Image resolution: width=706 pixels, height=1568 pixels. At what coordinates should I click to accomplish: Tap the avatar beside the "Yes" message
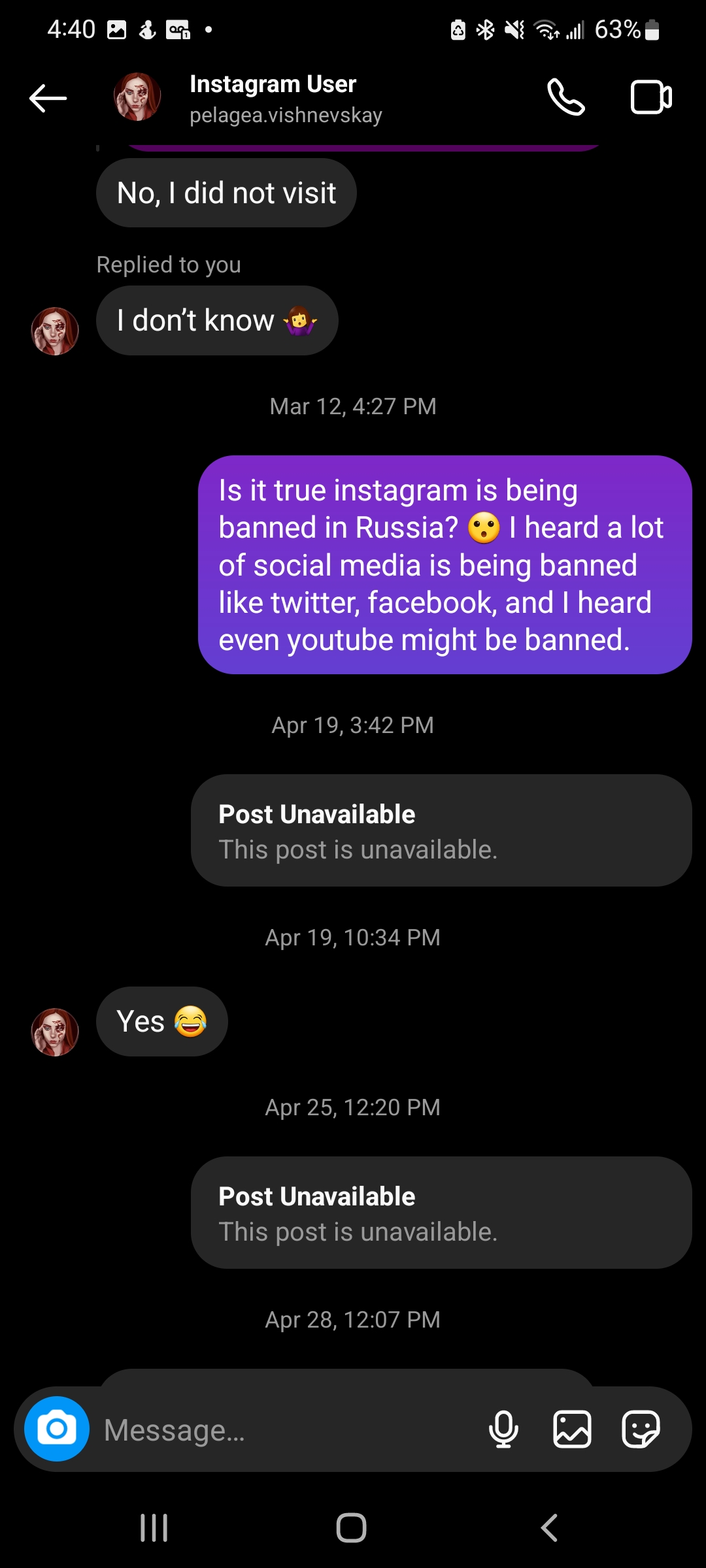[x=55, y=1032]
